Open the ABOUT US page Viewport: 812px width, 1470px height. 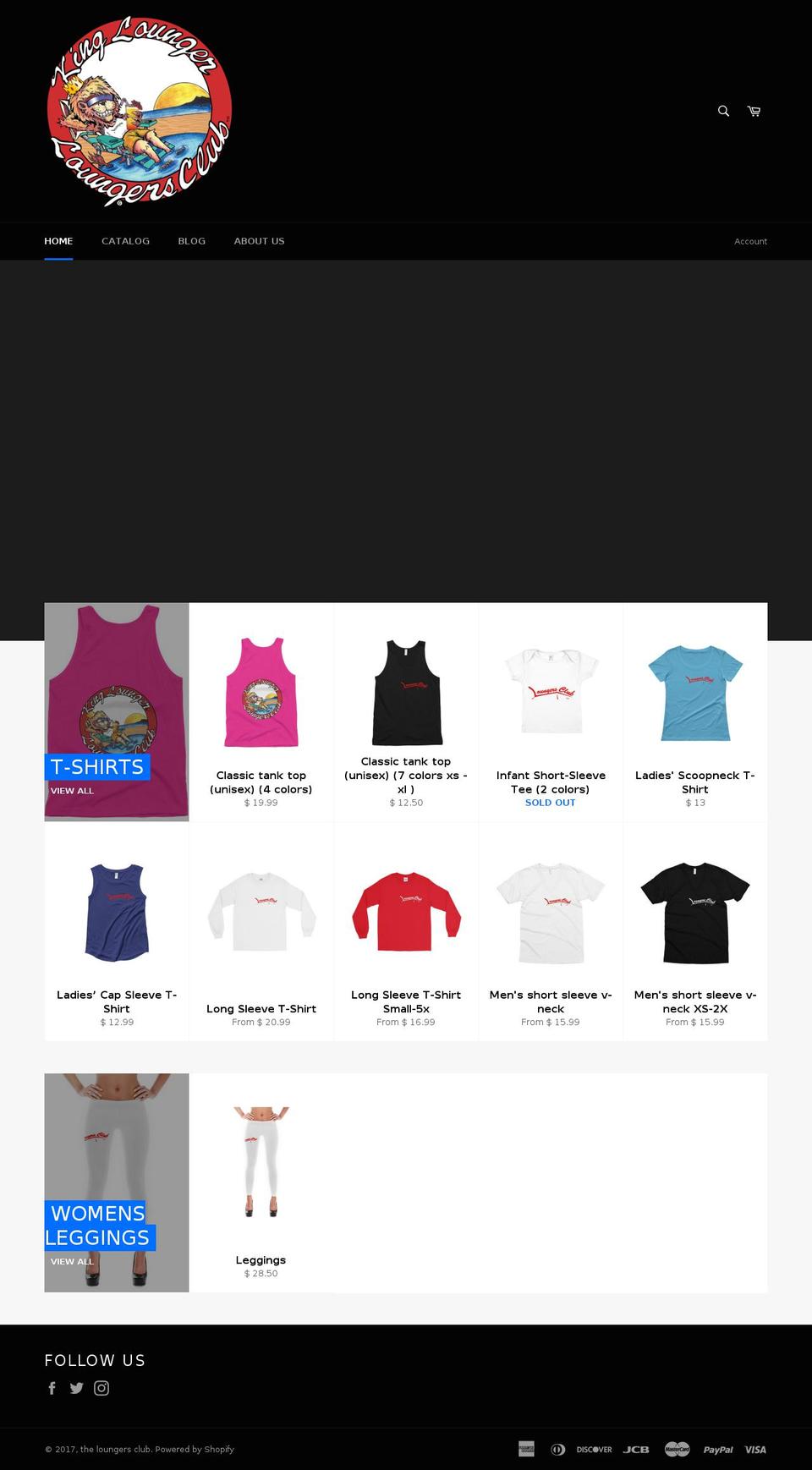click(259, 241)
